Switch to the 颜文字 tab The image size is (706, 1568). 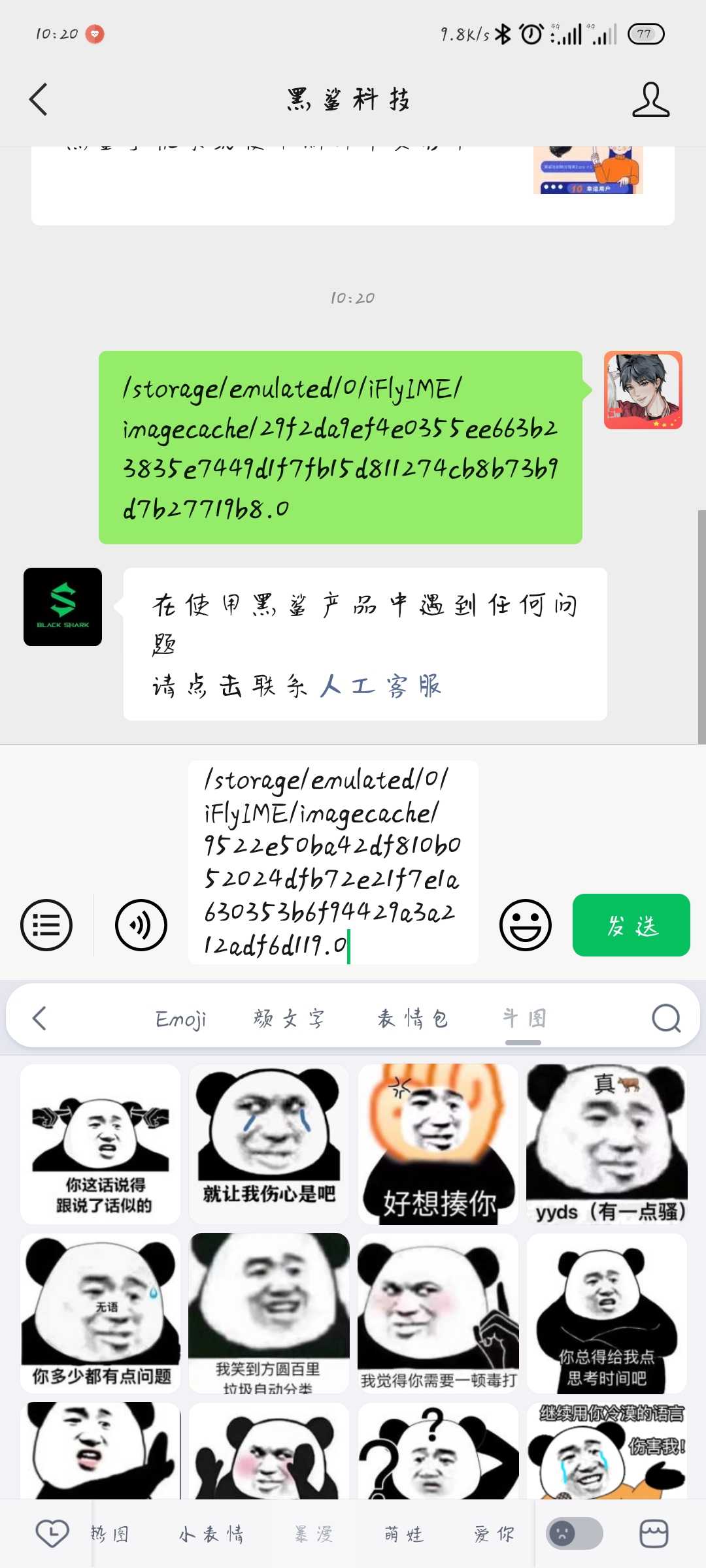(288, 1019)
